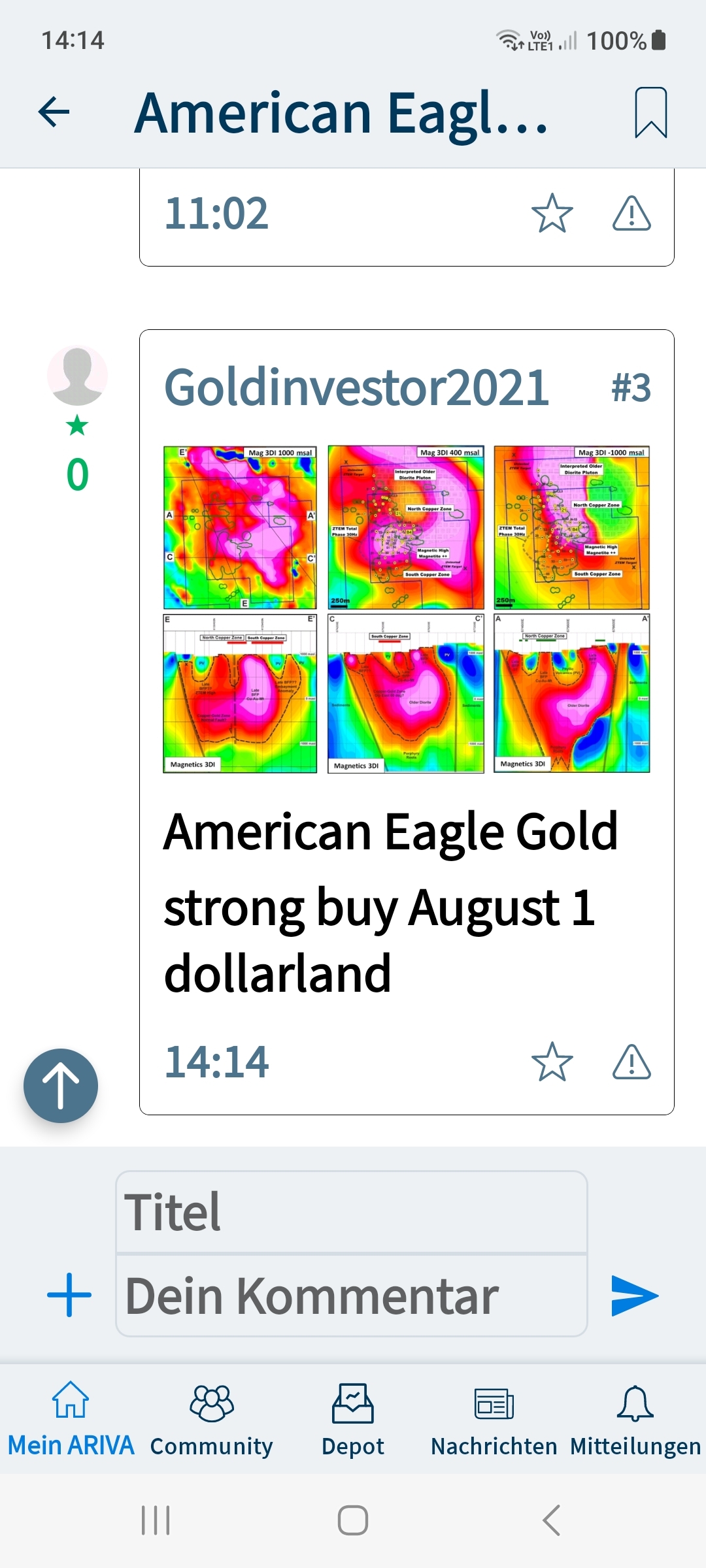Open attachment options with the plus icon
The height and width of the screenshot is (1568, 706).
point(67,1297)
